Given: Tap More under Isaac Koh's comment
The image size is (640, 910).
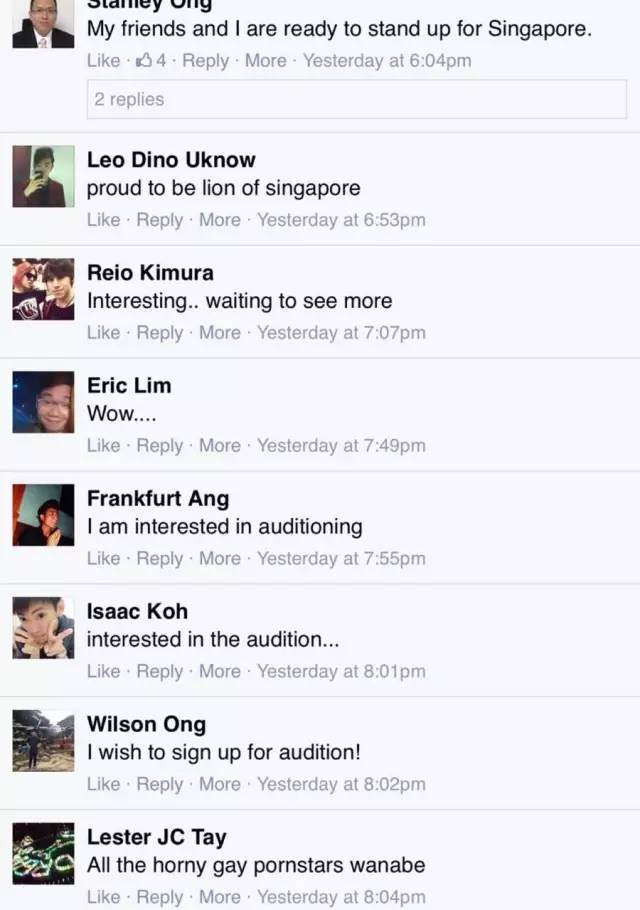Looking at the screenshot, I should pos(219,671).
